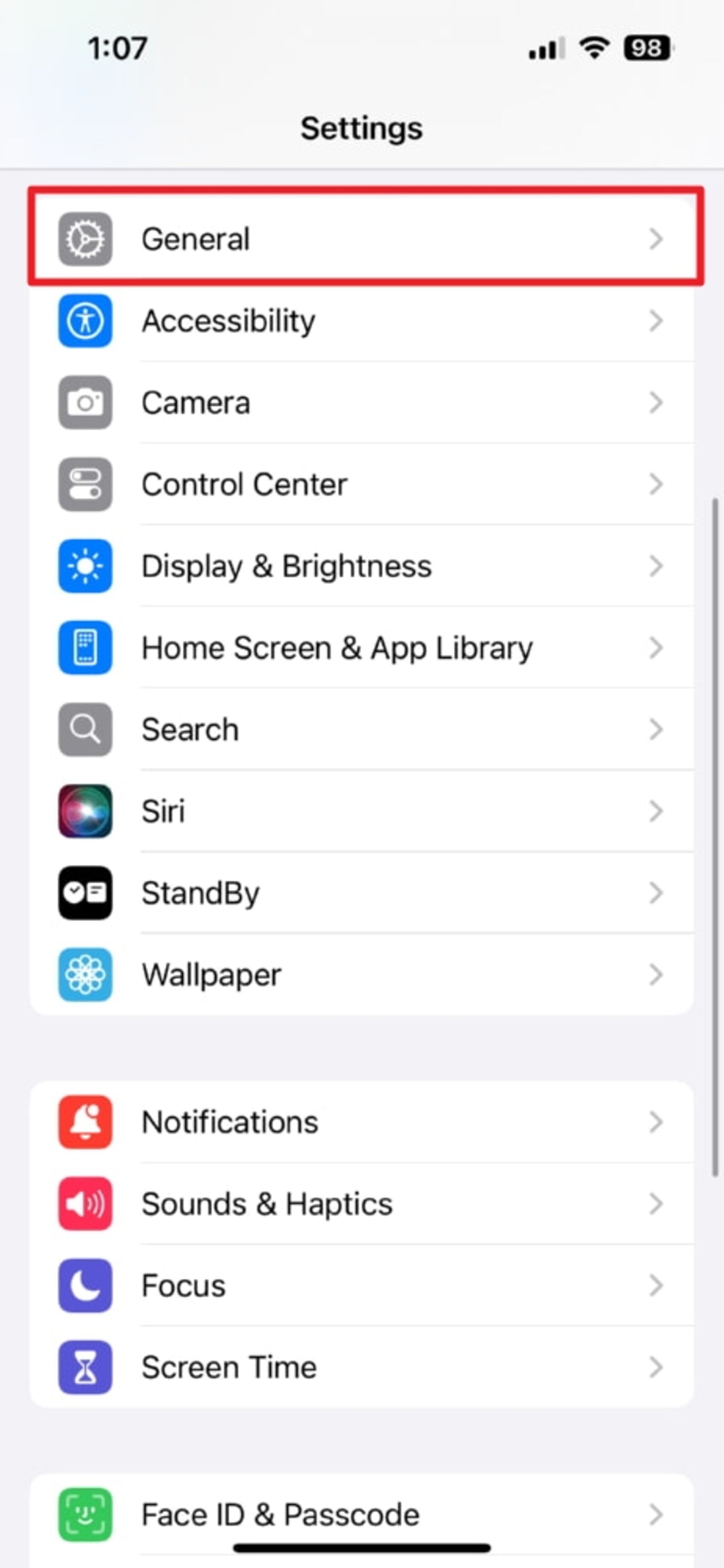This screenshot has height=1568, width=724.
Task: Open Display & Brightness
Action: (362, 566)
